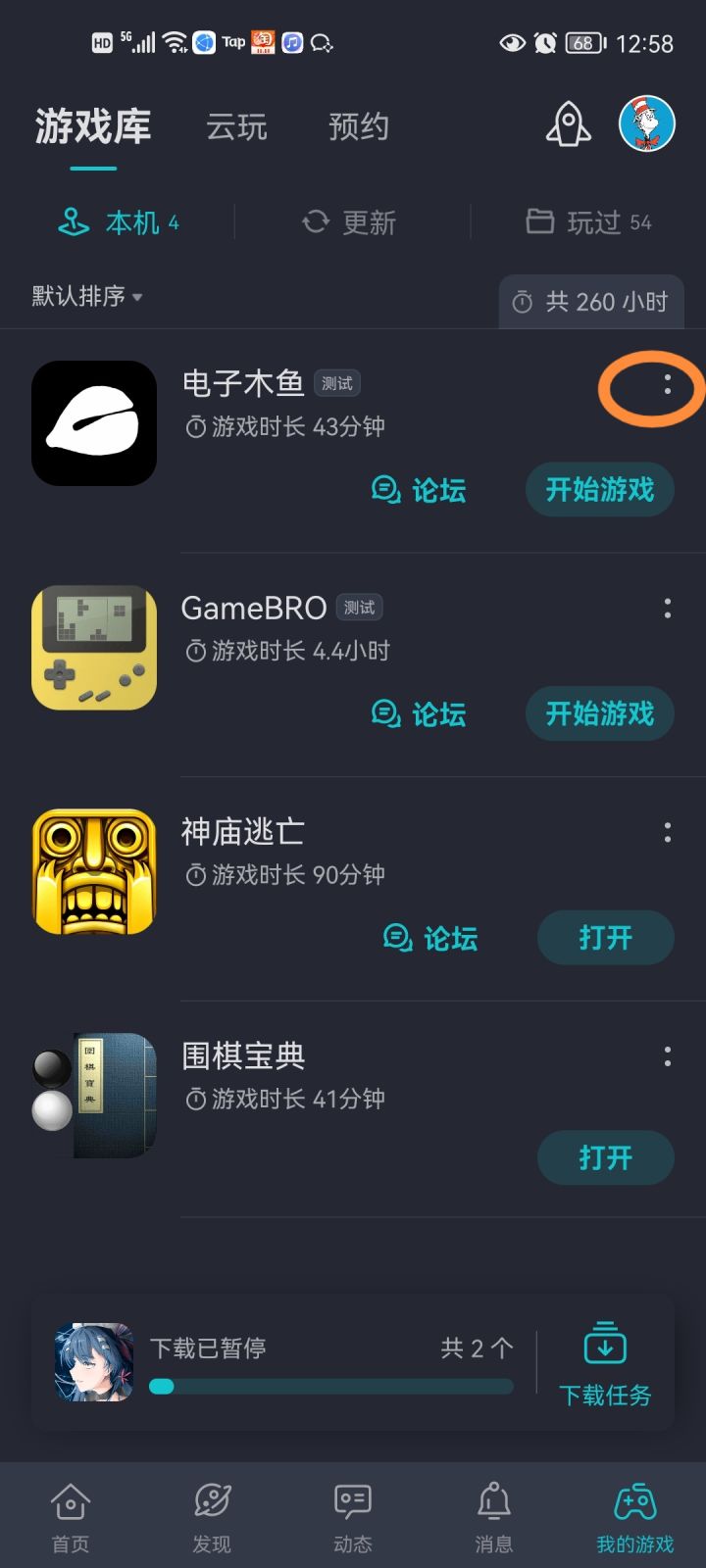
Task: Switch to the 云玩 tab
Action: pos(236,127)
